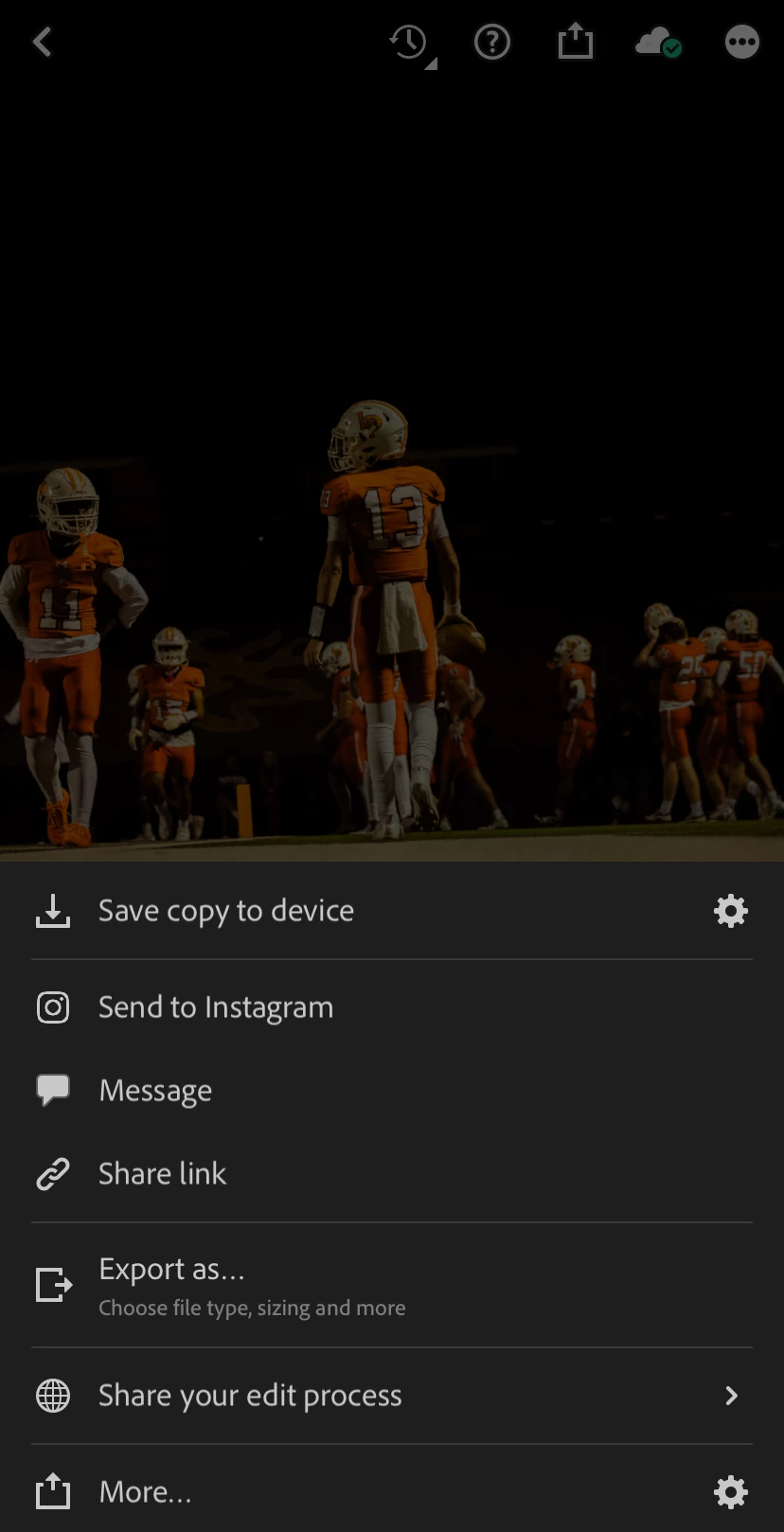Select Share link

pyautogui.click(x=162, y=1174)
